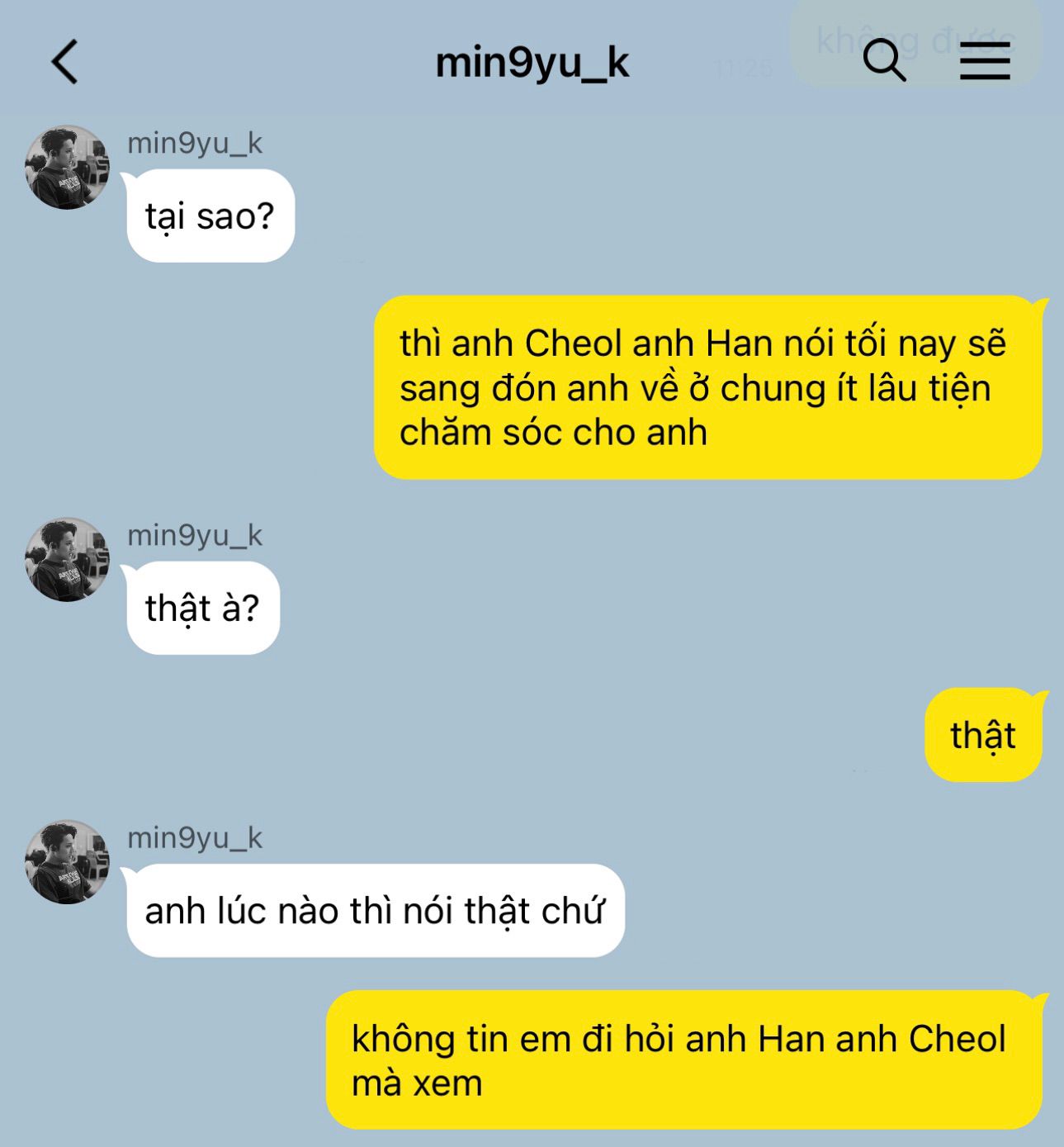
Task: Go back from the min9yu_k chat
Action: [64, 62]
